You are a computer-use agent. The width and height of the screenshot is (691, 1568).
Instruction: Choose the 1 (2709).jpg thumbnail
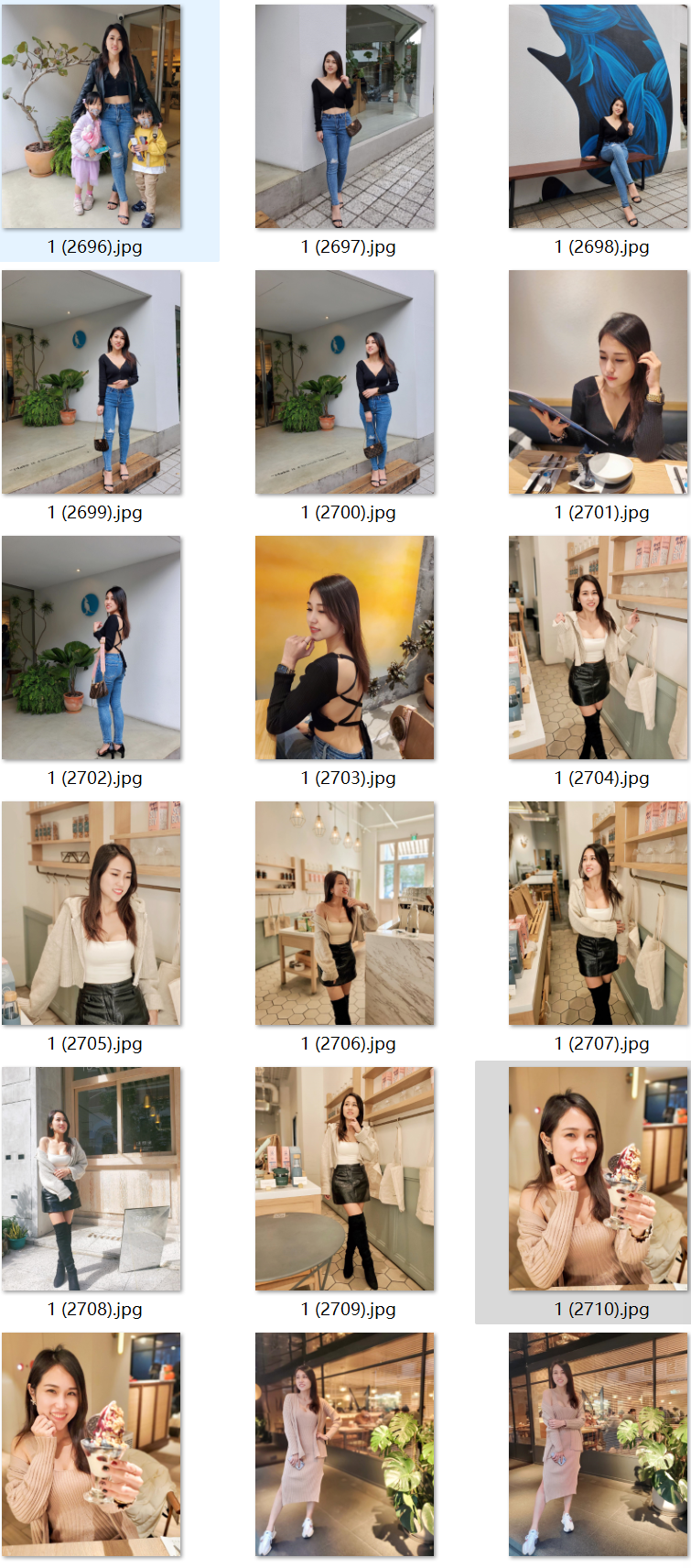(345, 1179)
